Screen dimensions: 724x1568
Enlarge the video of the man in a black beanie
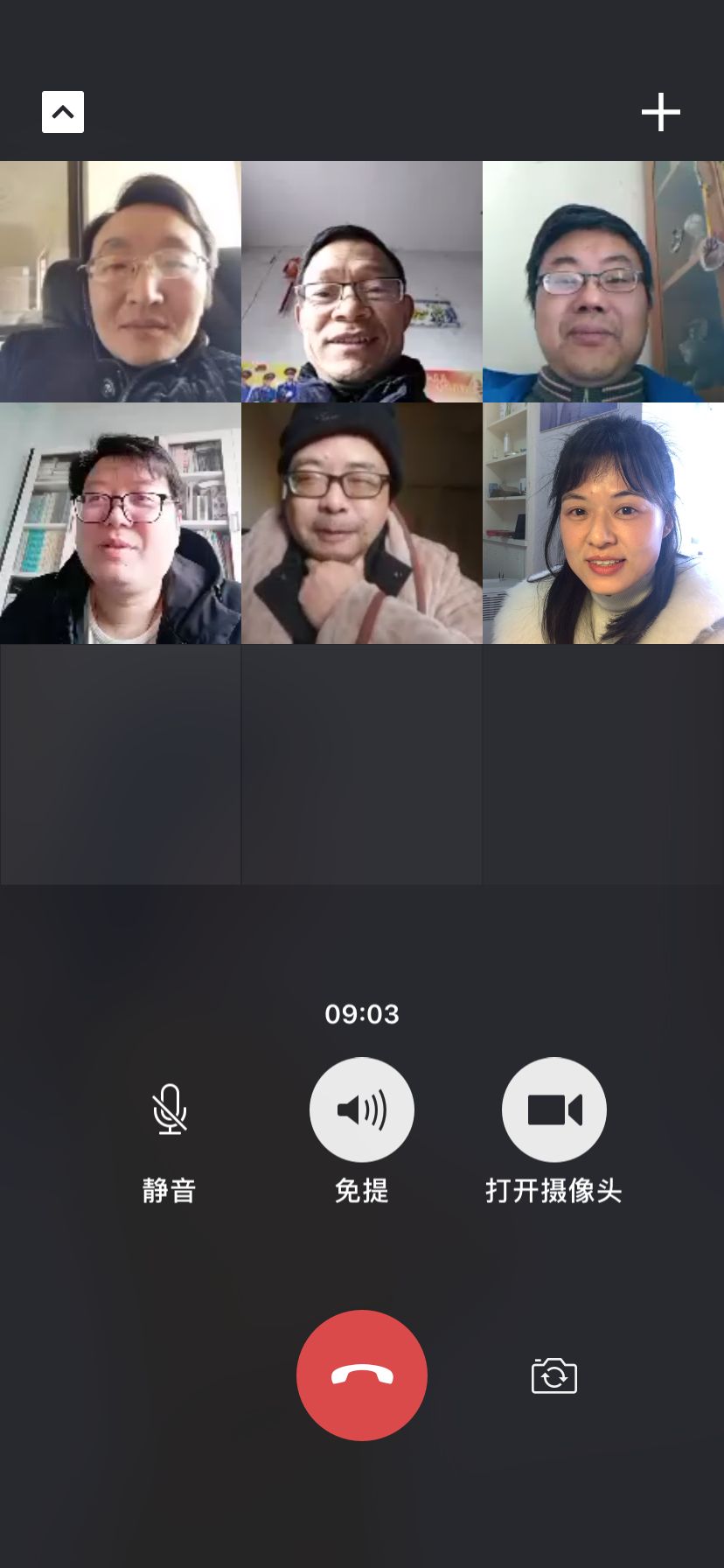coord(362,523)
